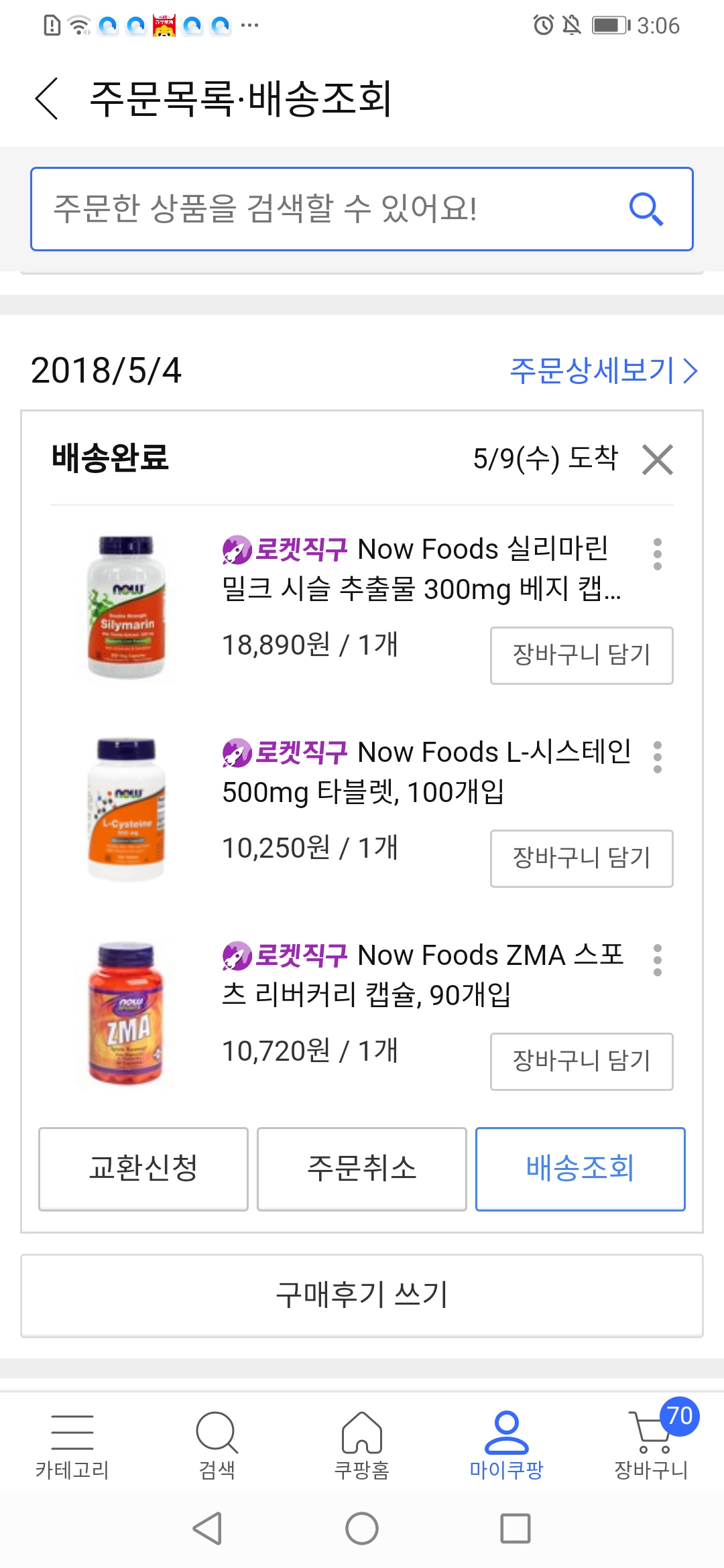Open options for L-시스테인 item
724x1568 pixels.
658,757
